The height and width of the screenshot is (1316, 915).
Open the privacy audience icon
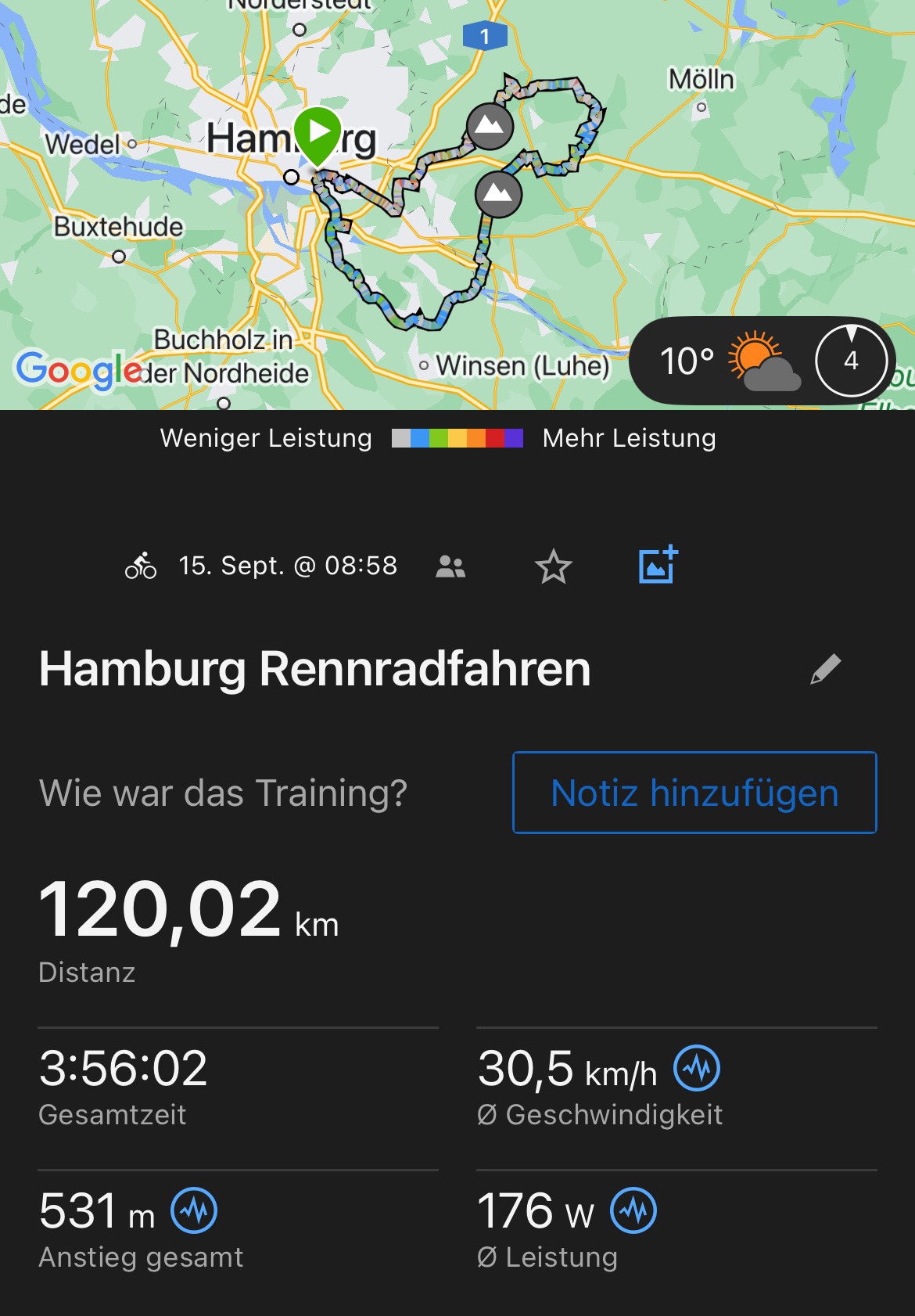(450, 566)
